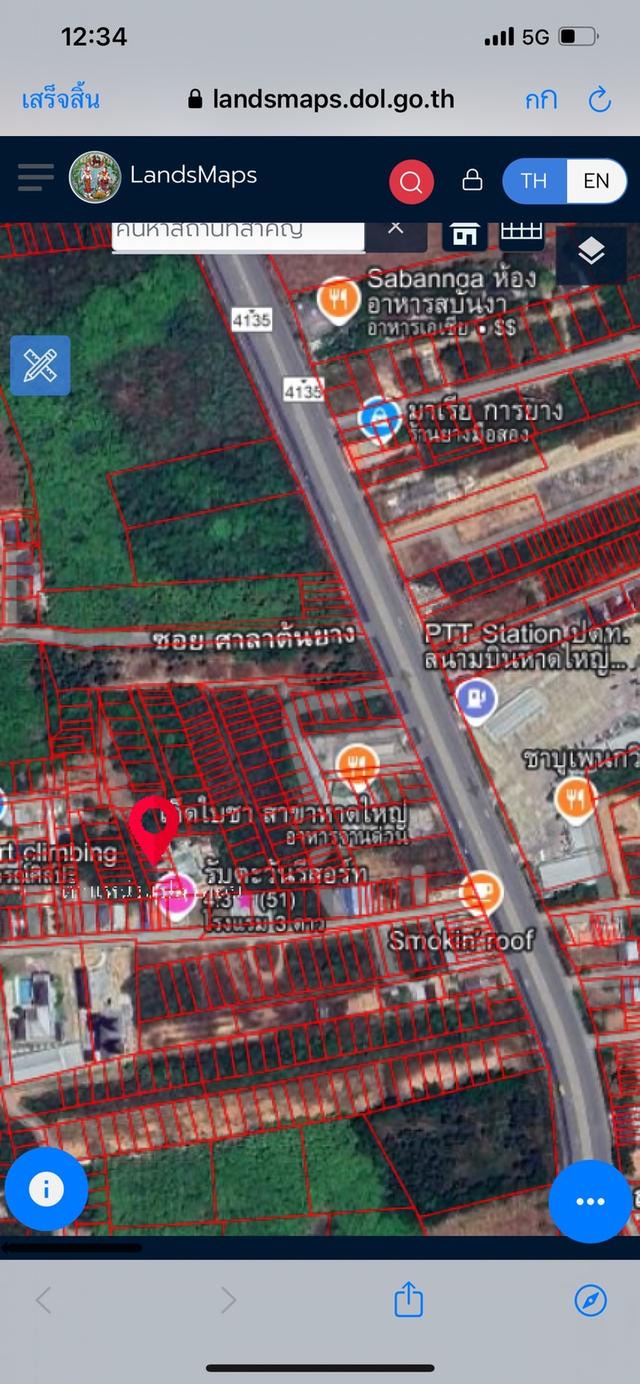This screenshot has height=1384, width=640.
Task: Reload the LandsMaps page
Action: click(x=599, y=99)
